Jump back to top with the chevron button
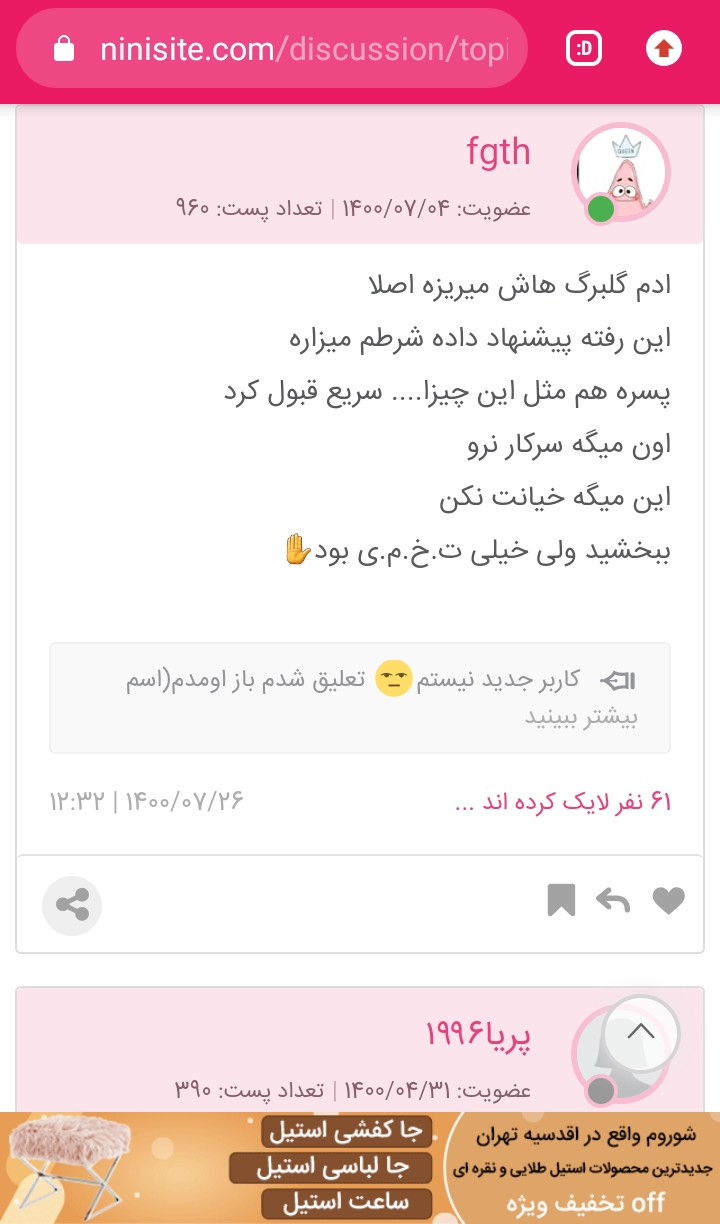 click(641, 1032)
